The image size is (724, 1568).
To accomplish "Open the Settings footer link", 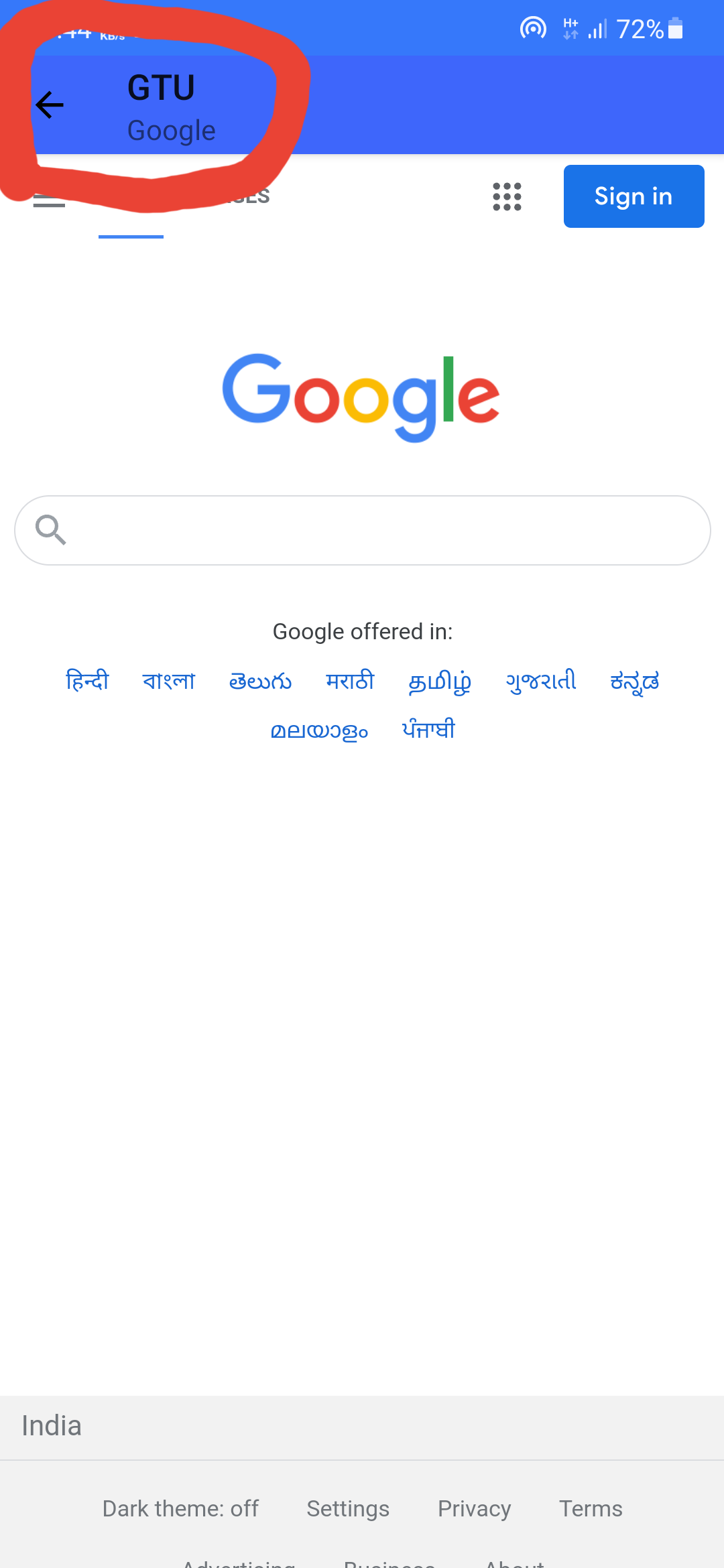I will pos(348,1508).
